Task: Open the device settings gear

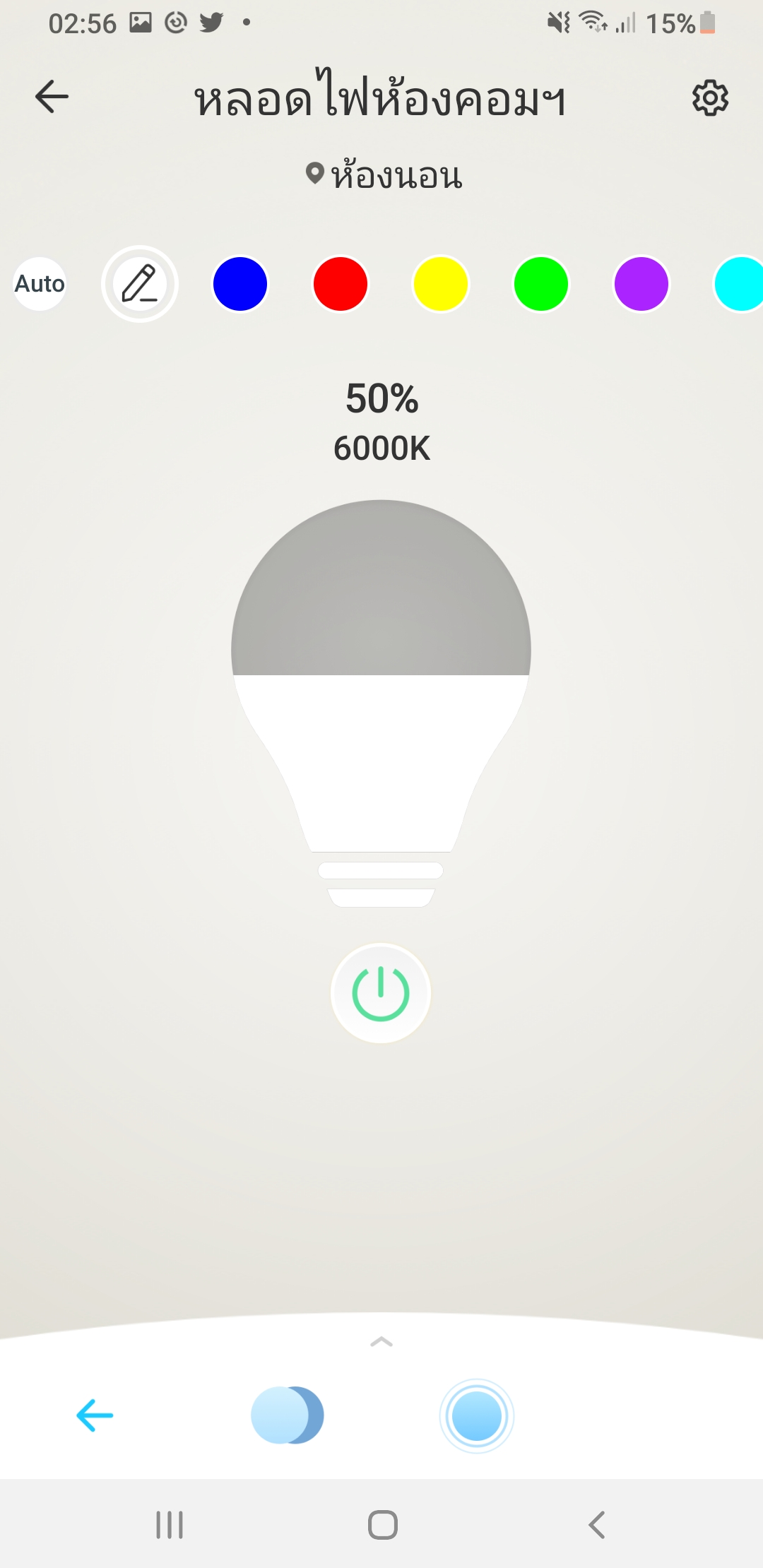Action: pyautogui.click(x=710, y=97)
